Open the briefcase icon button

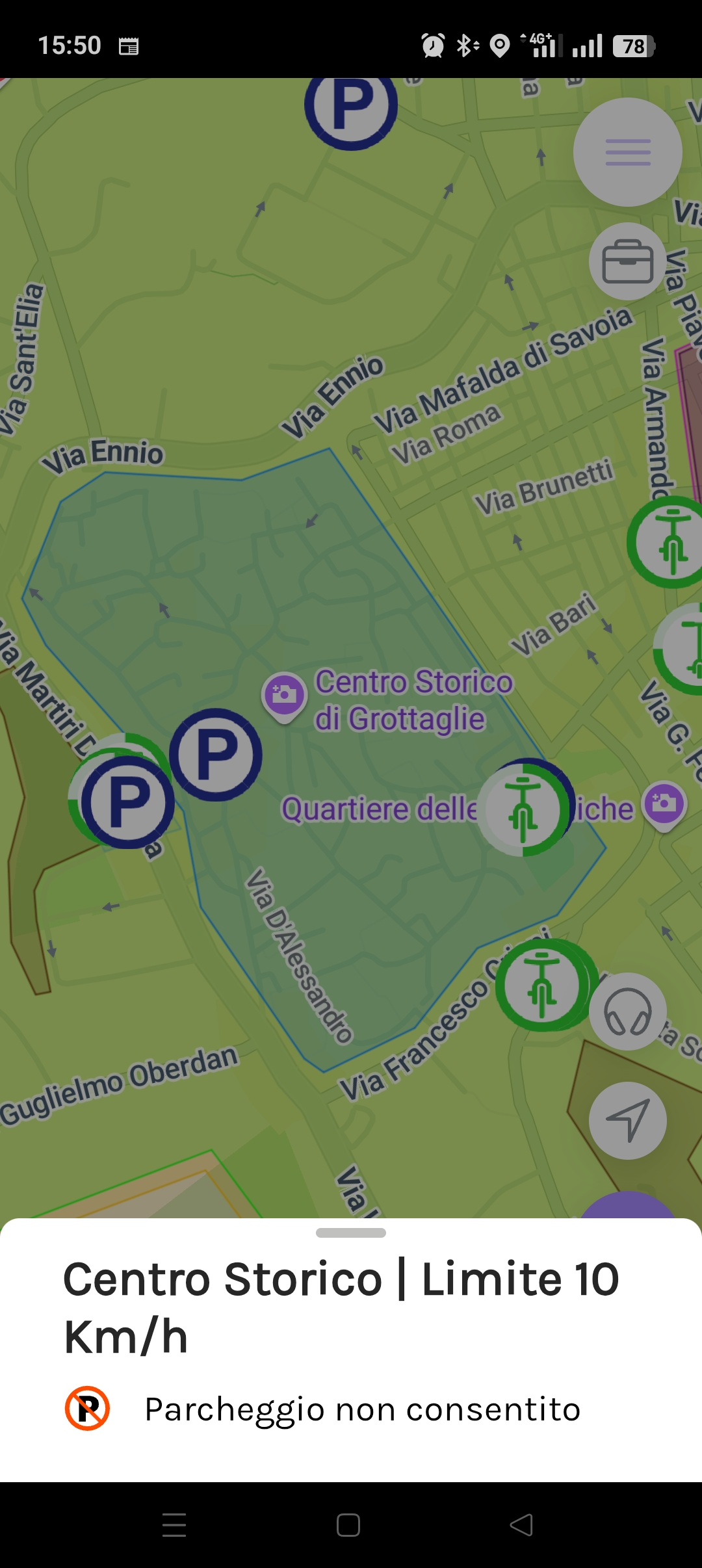tap(627, 261)
